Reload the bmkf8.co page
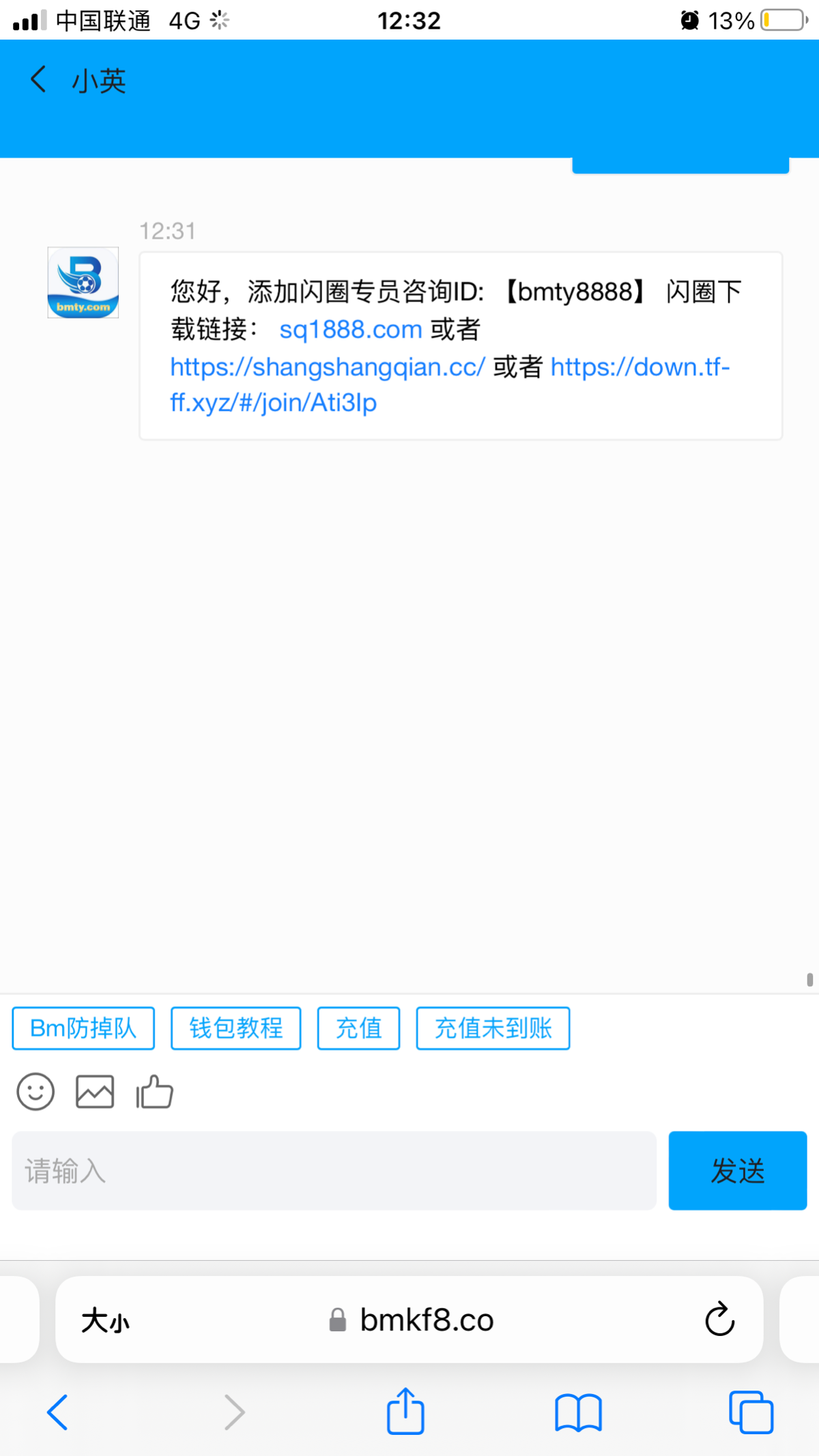The height and width of the screenshot is (1456, 819). click(x=719, y=1320)
